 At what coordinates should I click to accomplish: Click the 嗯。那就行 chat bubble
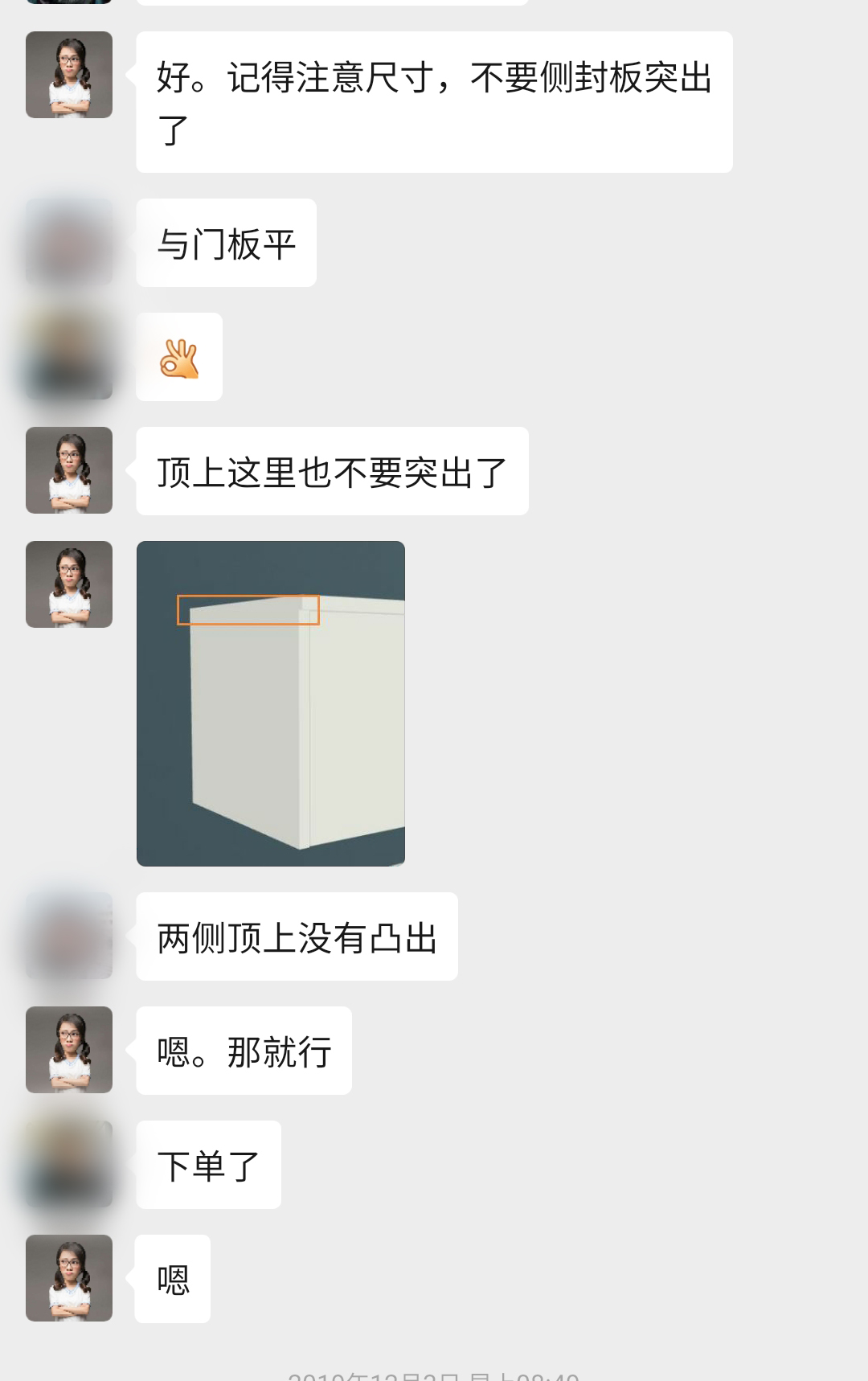pyautogui.click(x=243, y=1051)
